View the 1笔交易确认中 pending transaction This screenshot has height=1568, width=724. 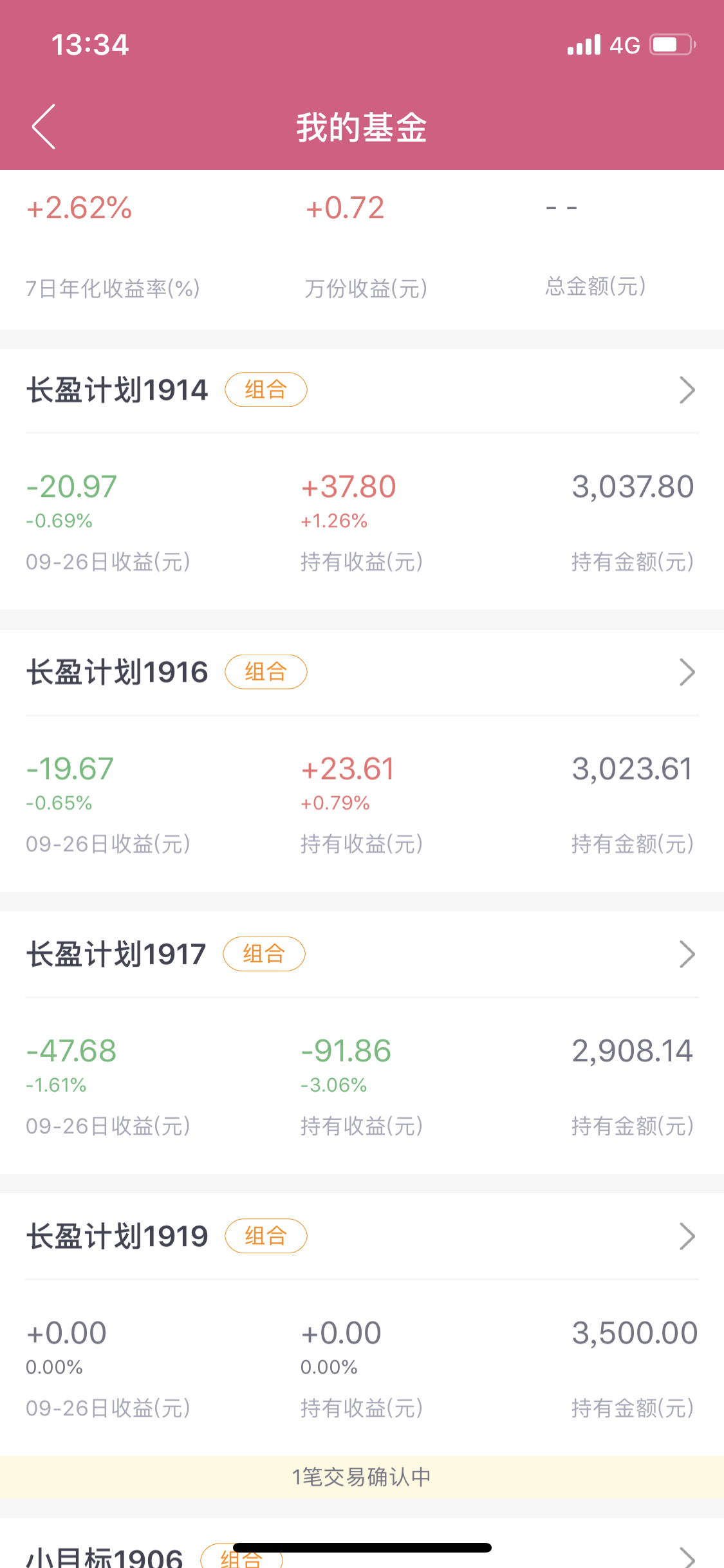pyautogui.click(x=362, y=1477)
